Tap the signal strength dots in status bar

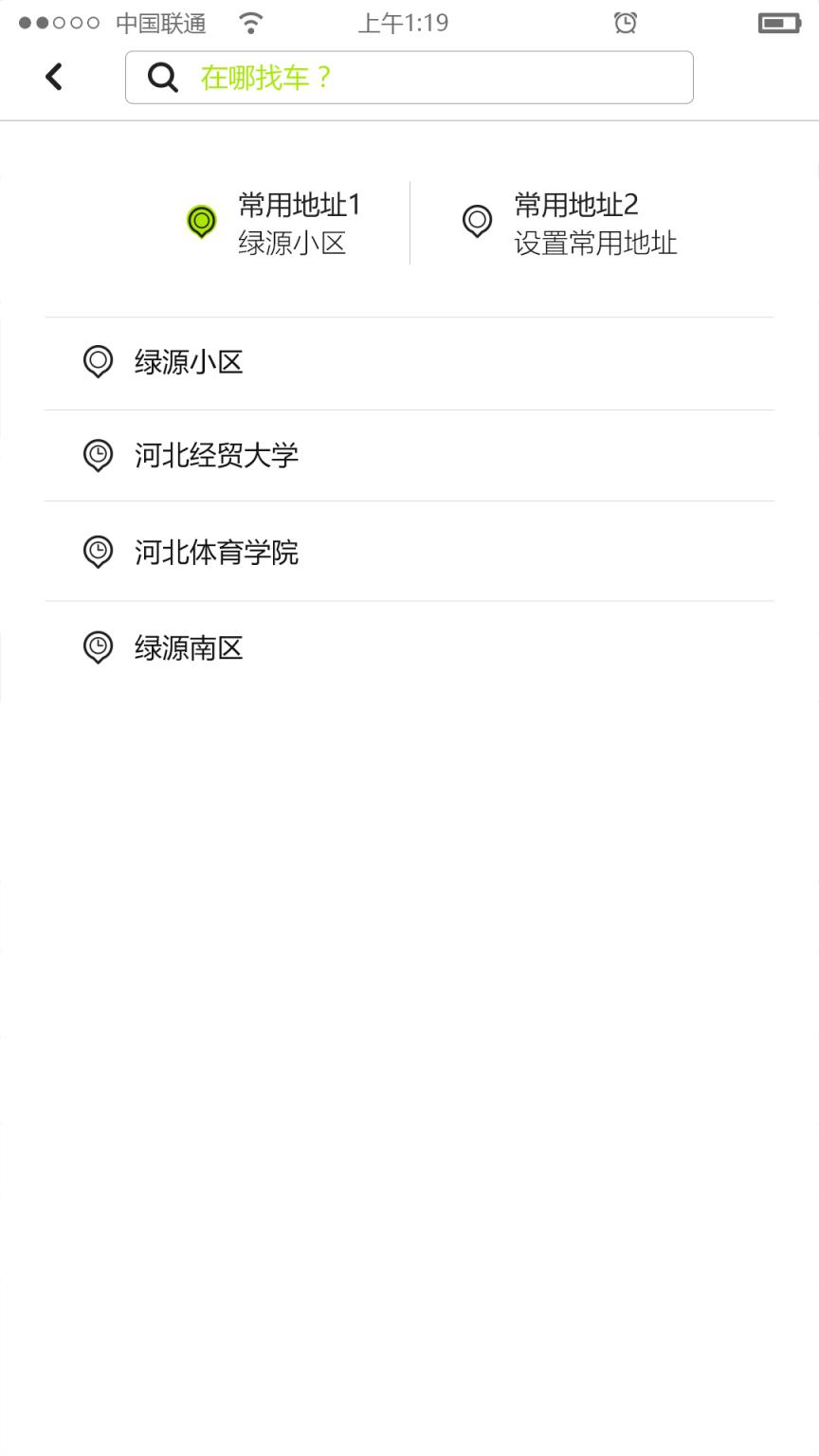[59, 21]
